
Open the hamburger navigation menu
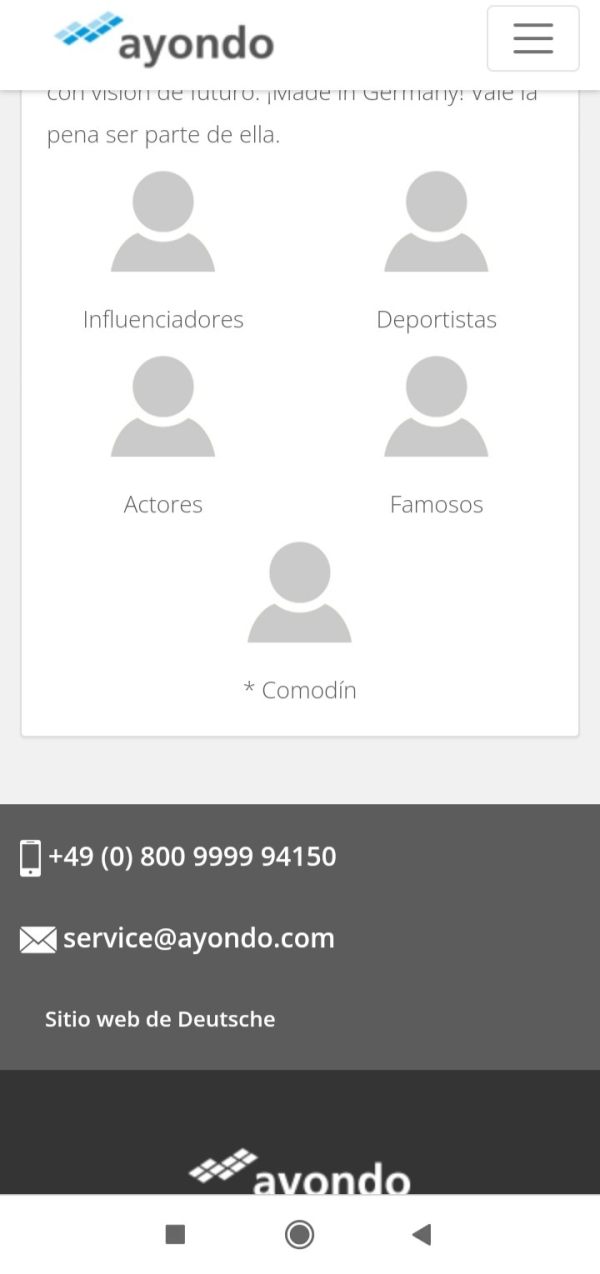(x=533, y=38)
